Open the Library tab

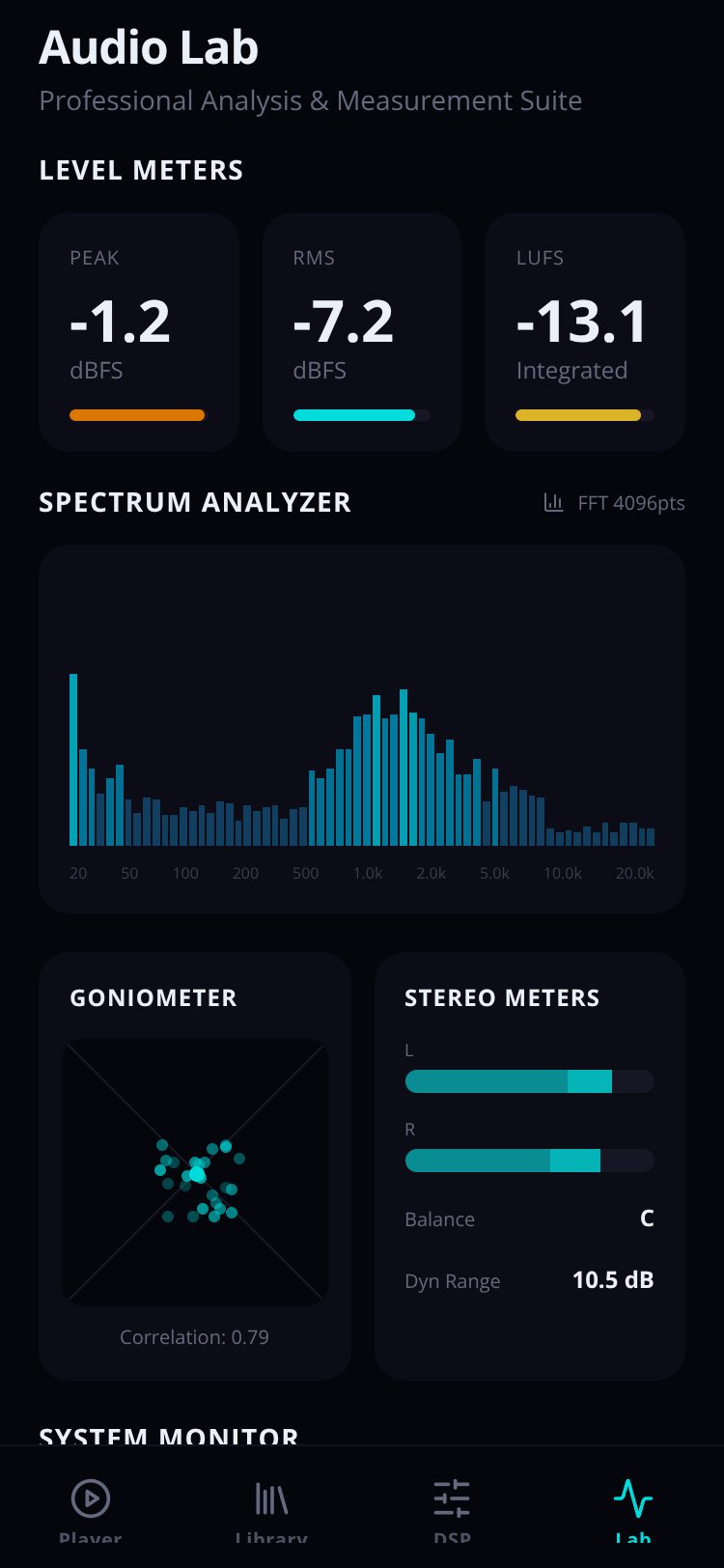pos(271,1508)
